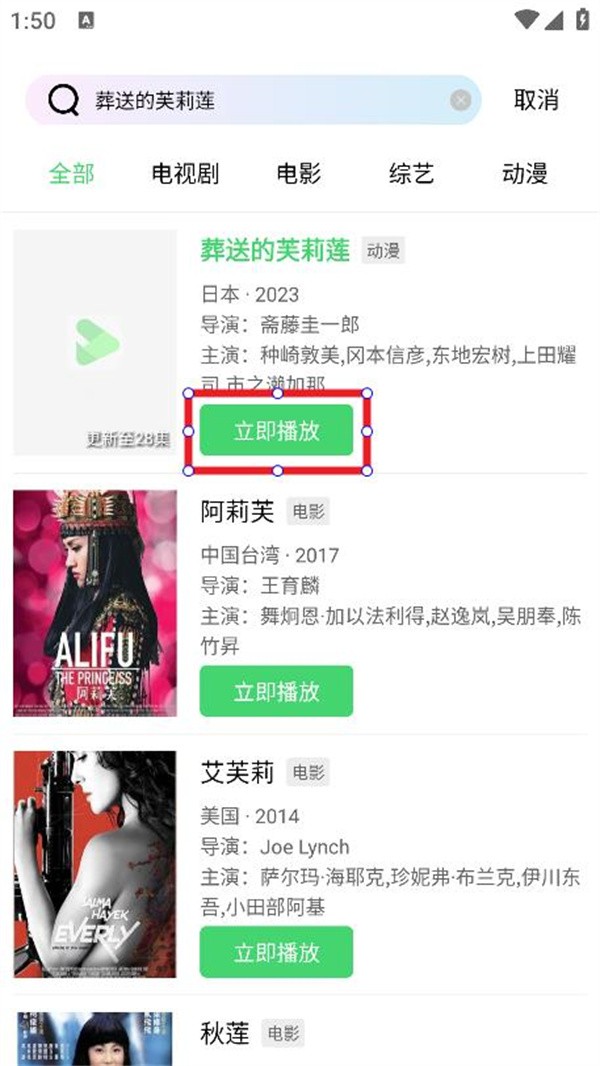Open the 艾芙莉 movie poster
The image size is (600, 1066).
(x=95, y=864)
